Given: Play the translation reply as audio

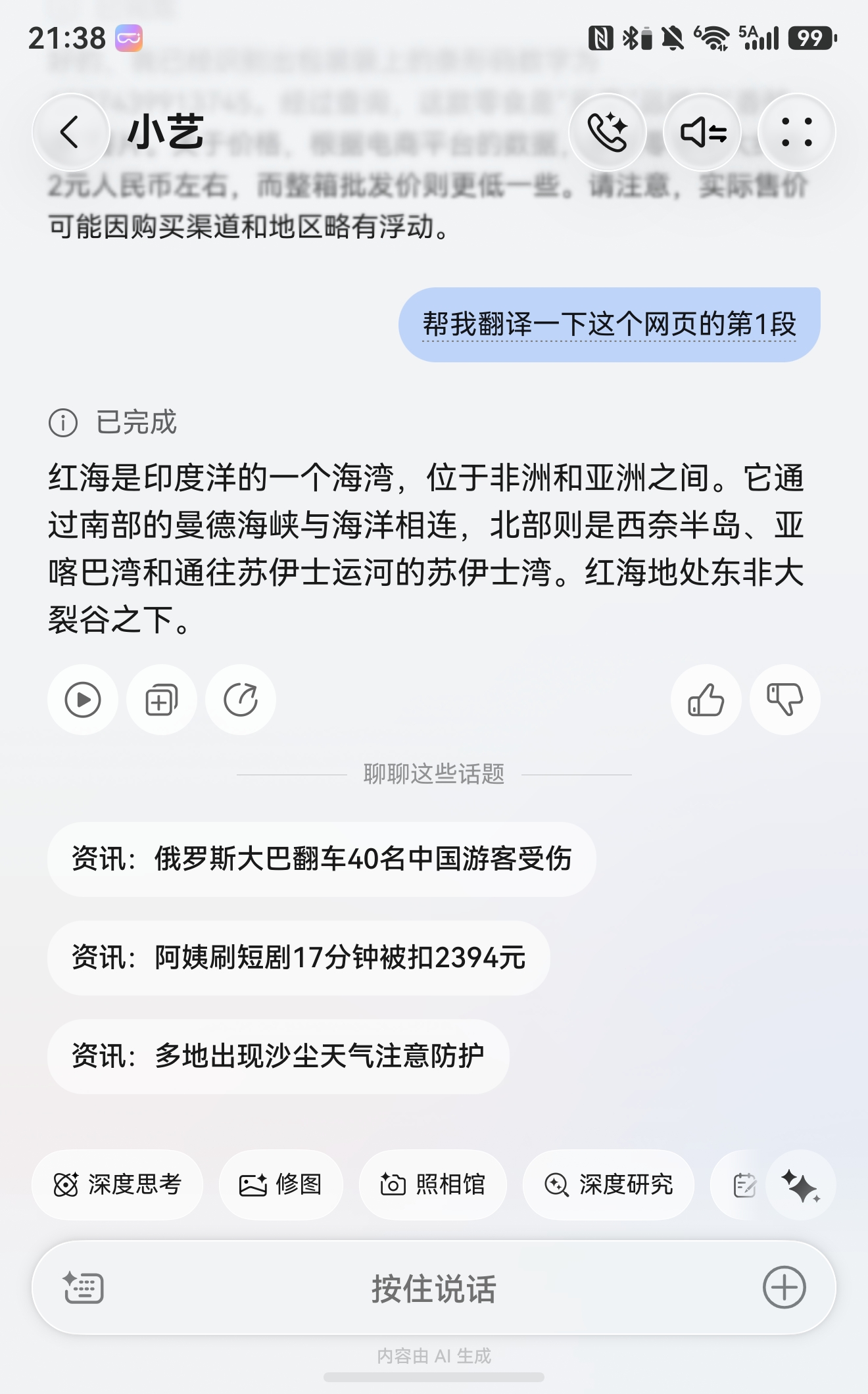Looking at the screenshot, I should [x=82, y=700].
